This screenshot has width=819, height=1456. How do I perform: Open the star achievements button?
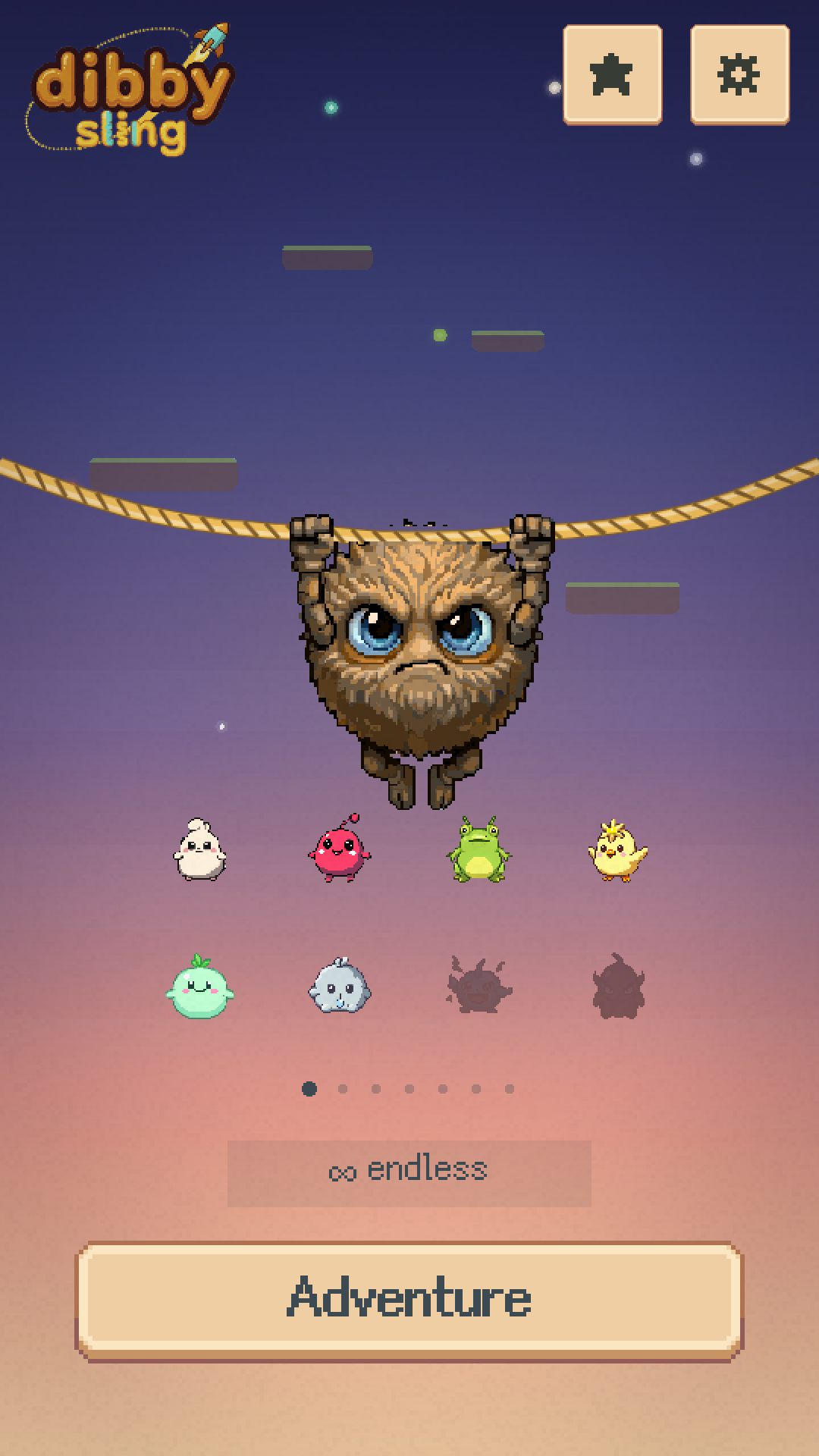point(613,74)
